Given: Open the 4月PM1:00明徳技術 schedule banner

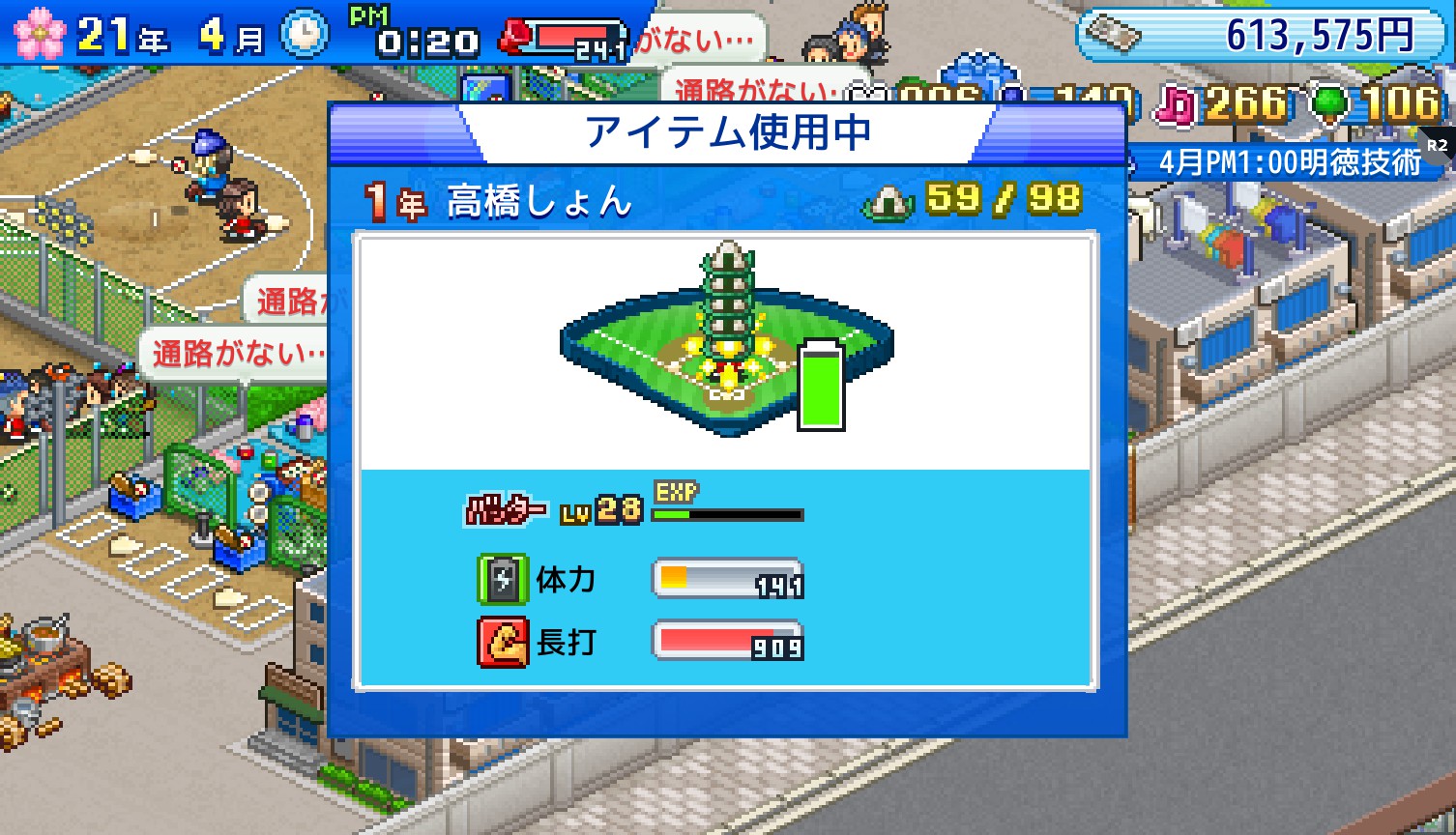Looking at the screenshot, I should point(1290,162).
